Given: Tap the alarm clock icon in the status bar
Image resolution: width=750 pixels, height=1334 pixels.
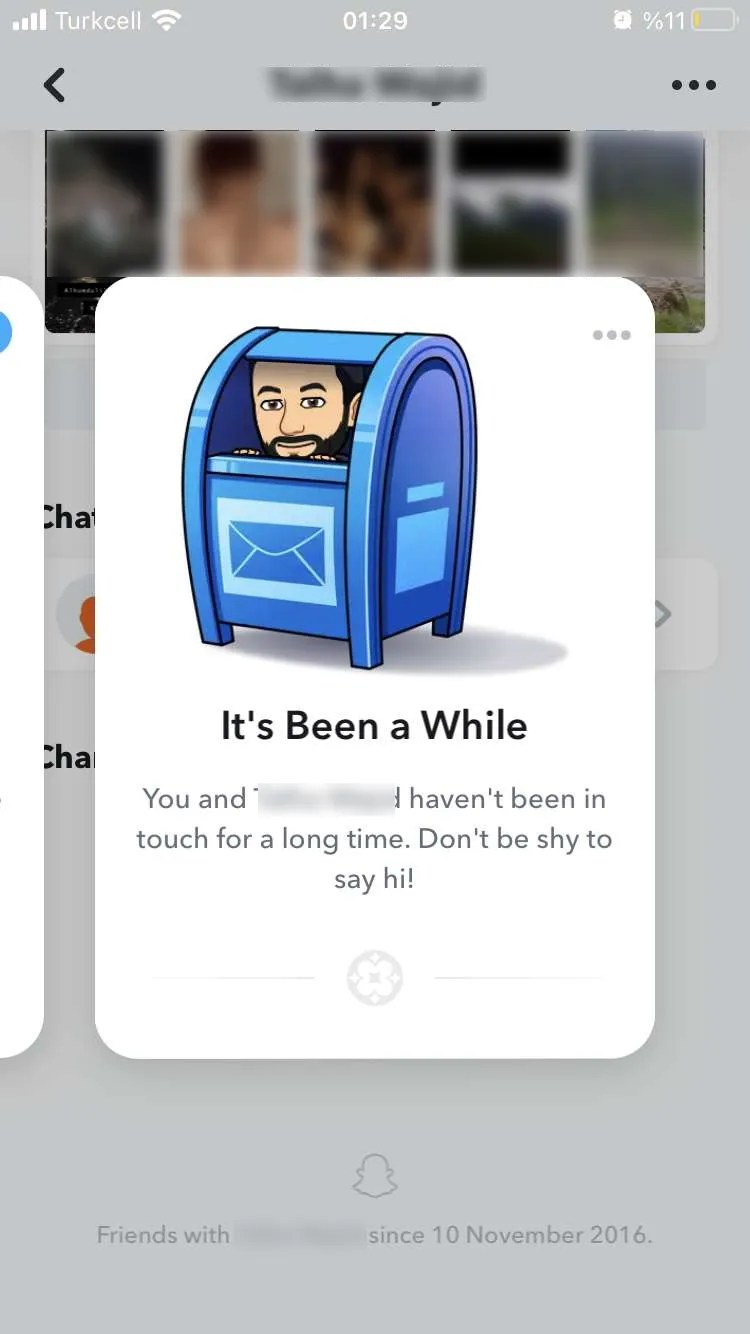Looking at the screenshot, I should (x=621, y=17).
